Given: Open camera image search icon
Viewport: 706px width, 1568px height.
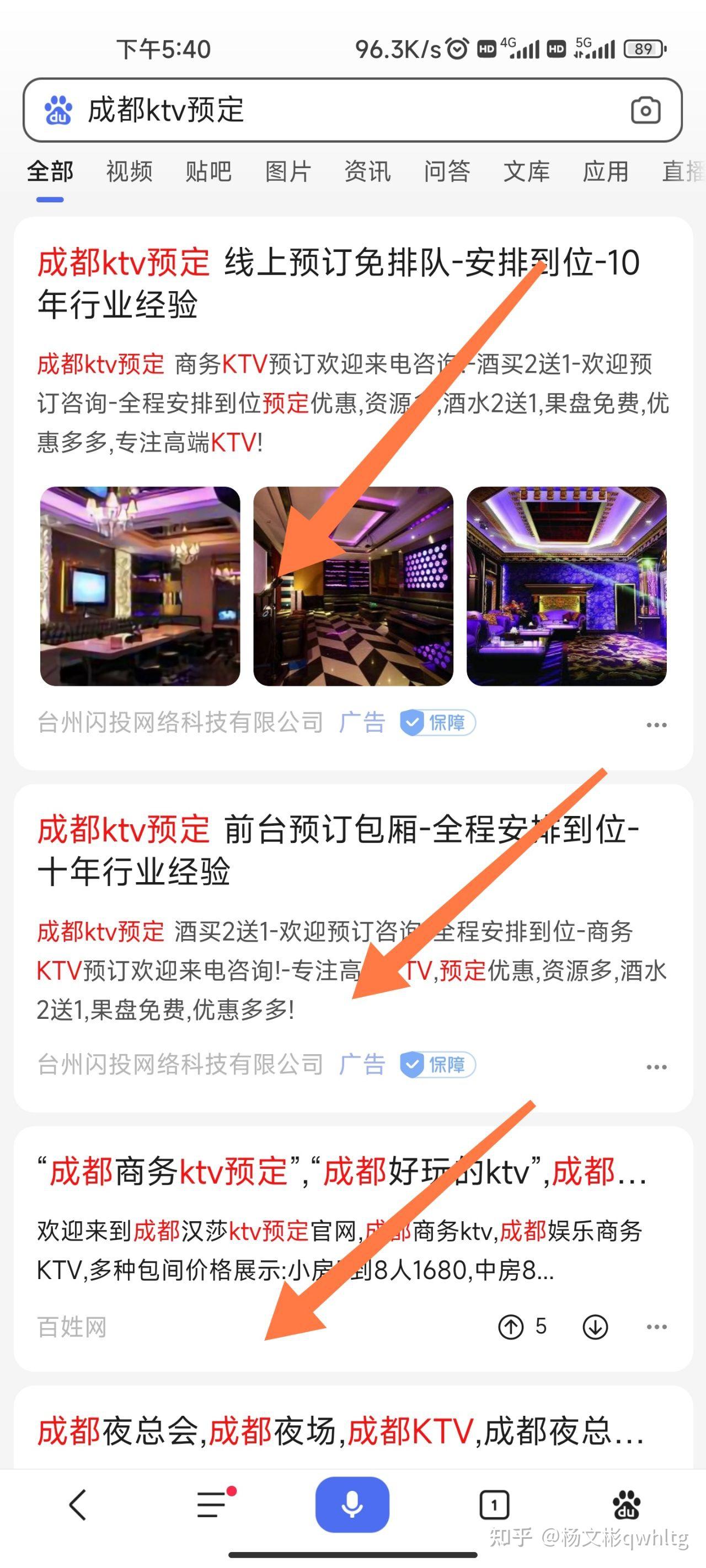Looking at the screenshot, I should click(x=645, y=110).
